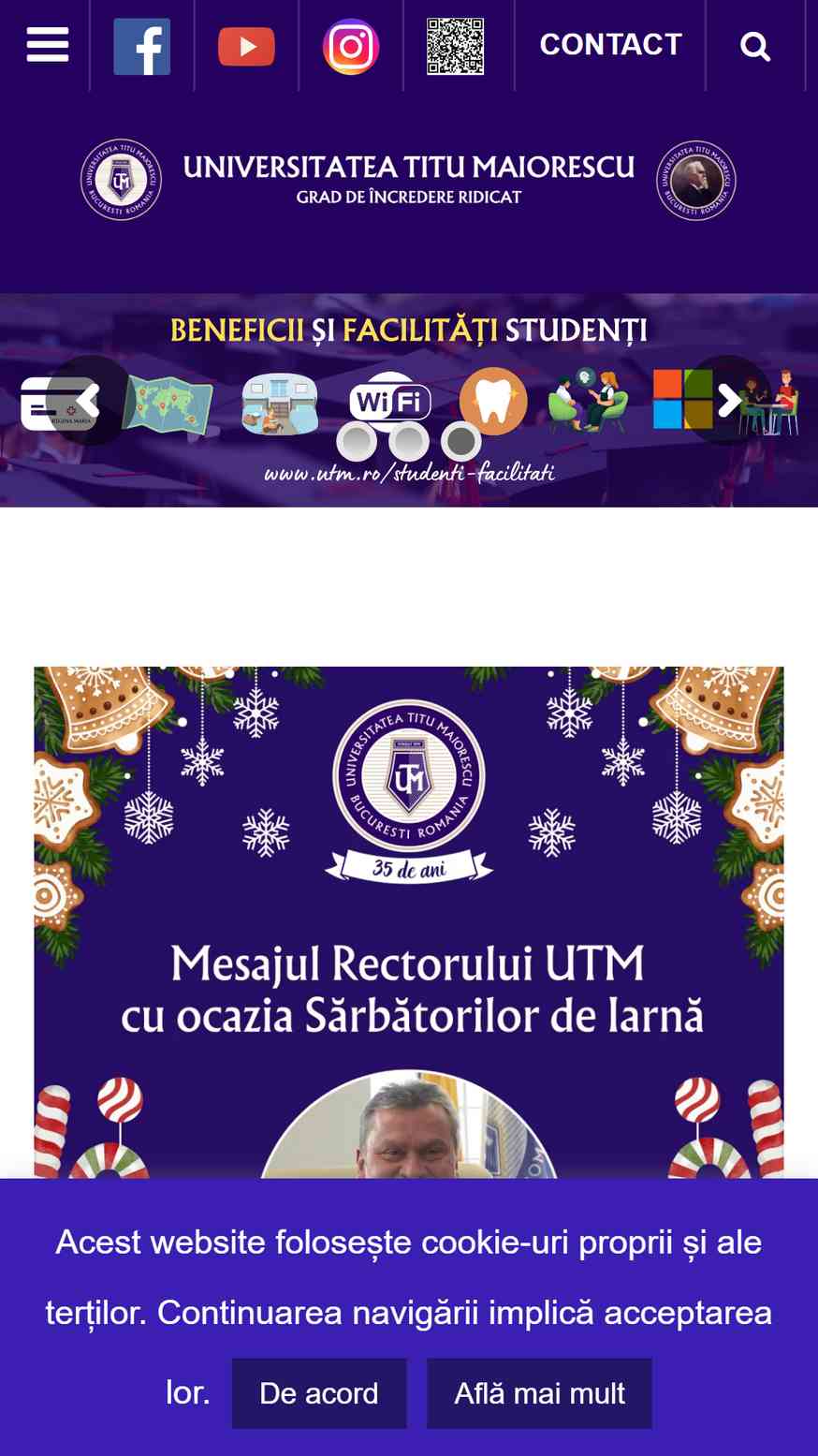
Task: Open the YouTube channel link
Action: point(246,46)
